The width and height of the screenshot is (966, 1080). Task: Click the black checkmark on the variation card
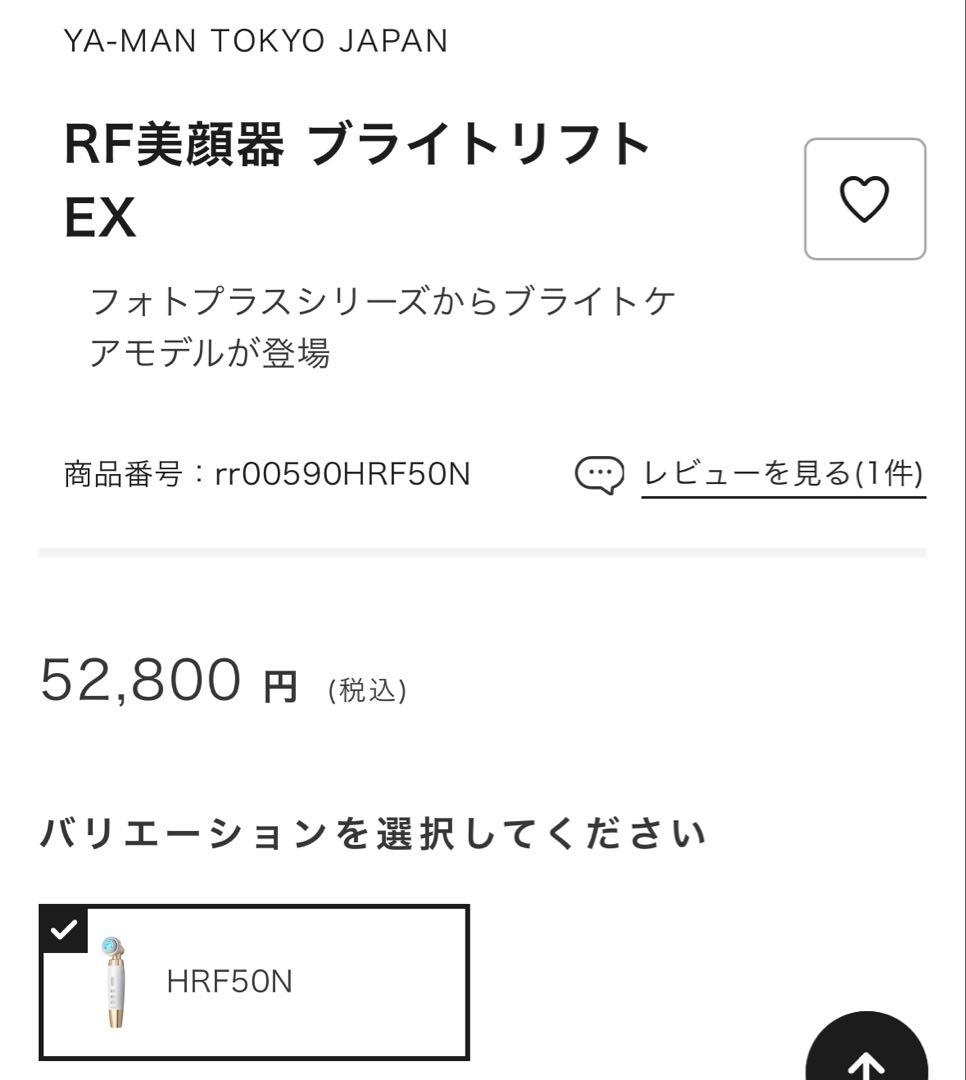point(64,929)
